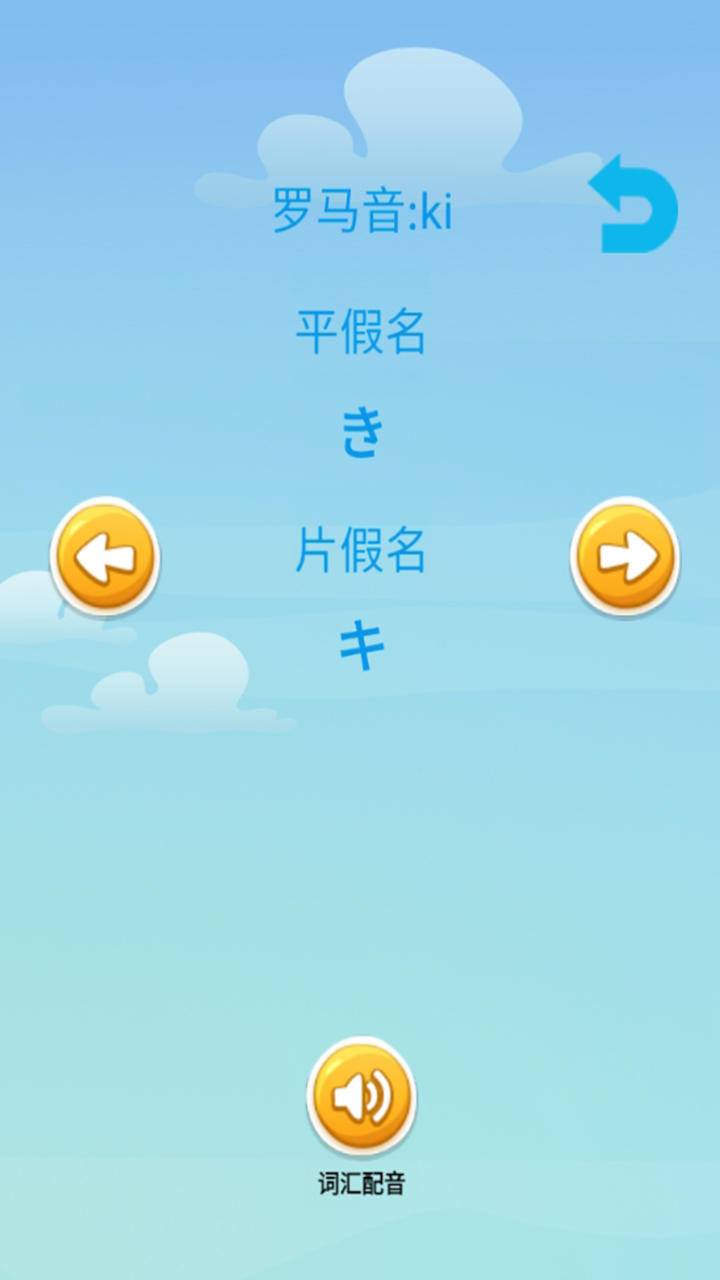Screen dimensions: 720x1280
Task: Go to the previous kana with left arrow
Action: [x=105, y=556]
